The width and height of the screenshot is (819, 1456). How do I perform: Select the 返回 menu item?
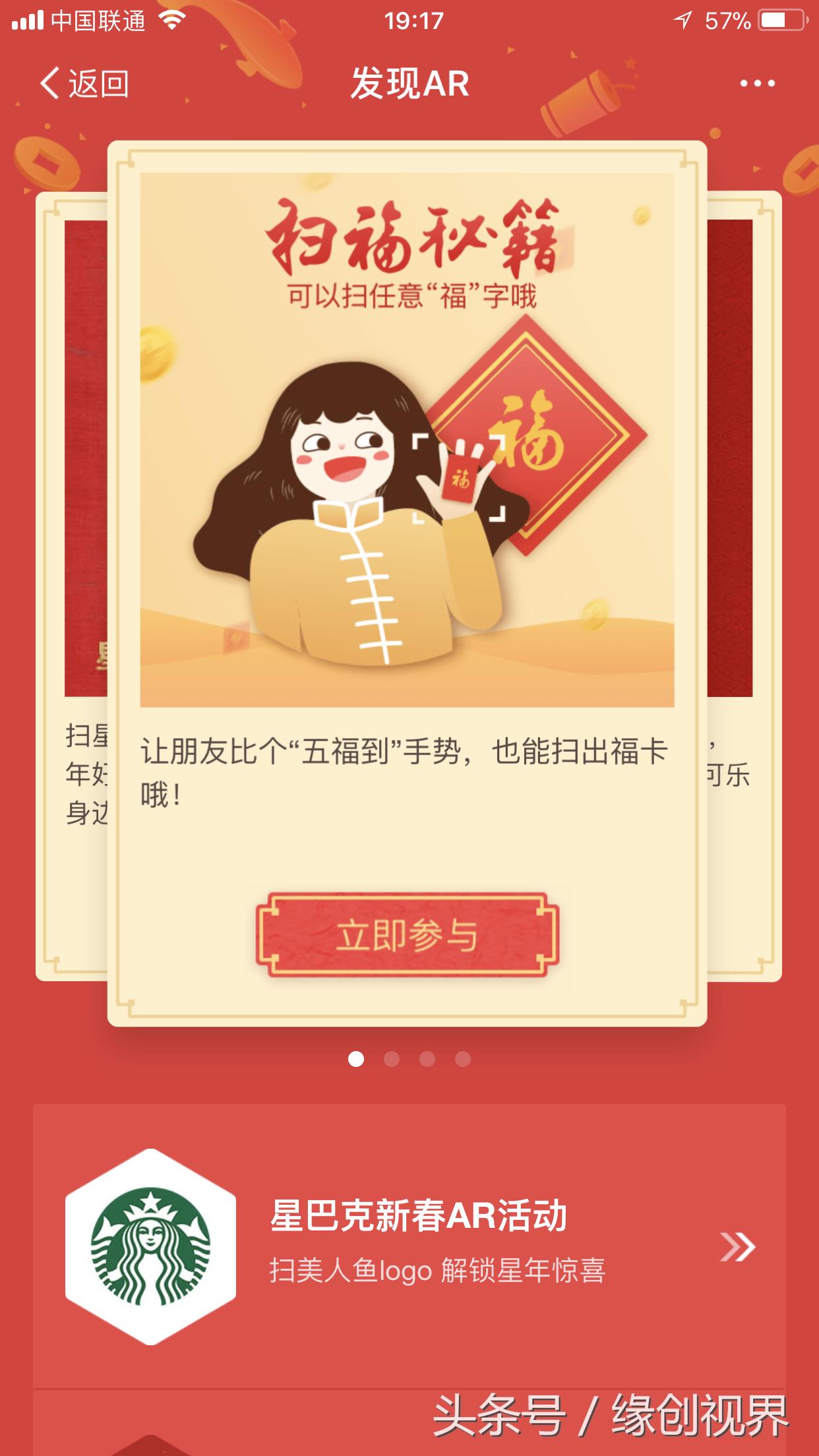[x=99, y=84]
